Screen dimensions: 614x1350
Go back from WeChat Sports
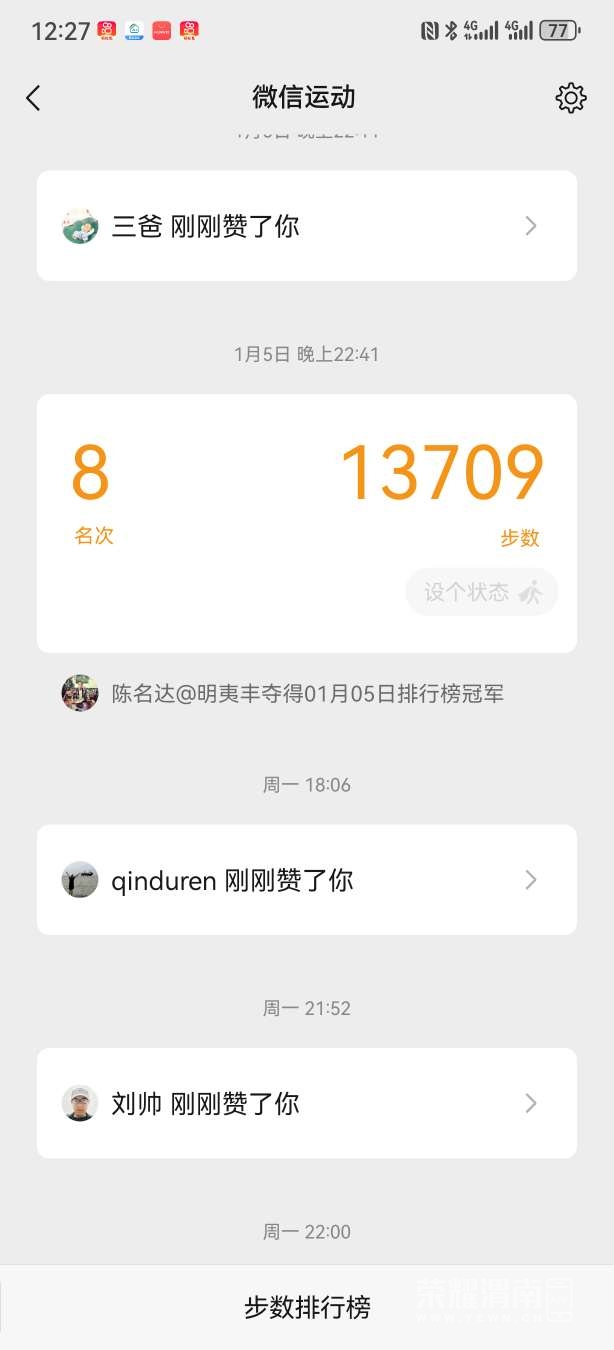coord(34,97)
